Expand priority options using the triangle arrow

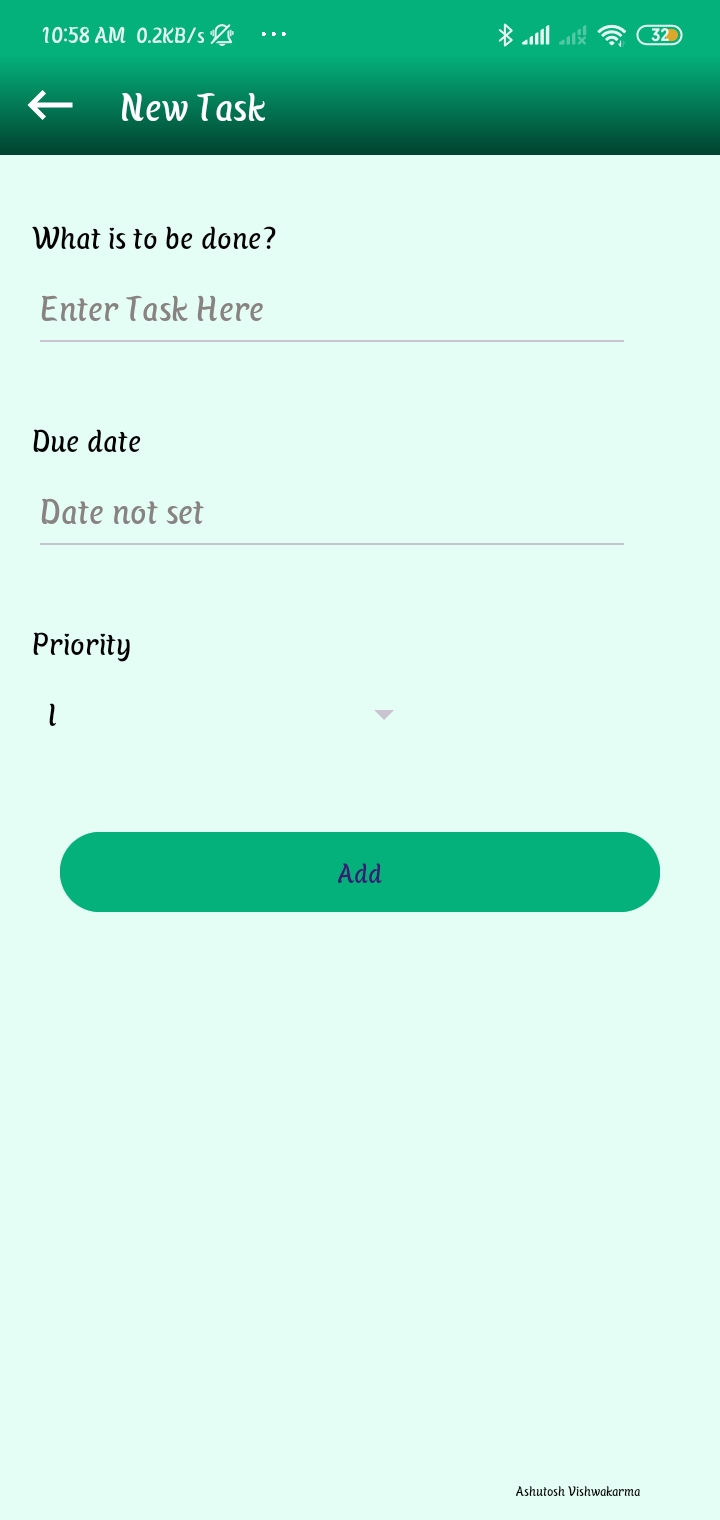[x=383, y=713]
